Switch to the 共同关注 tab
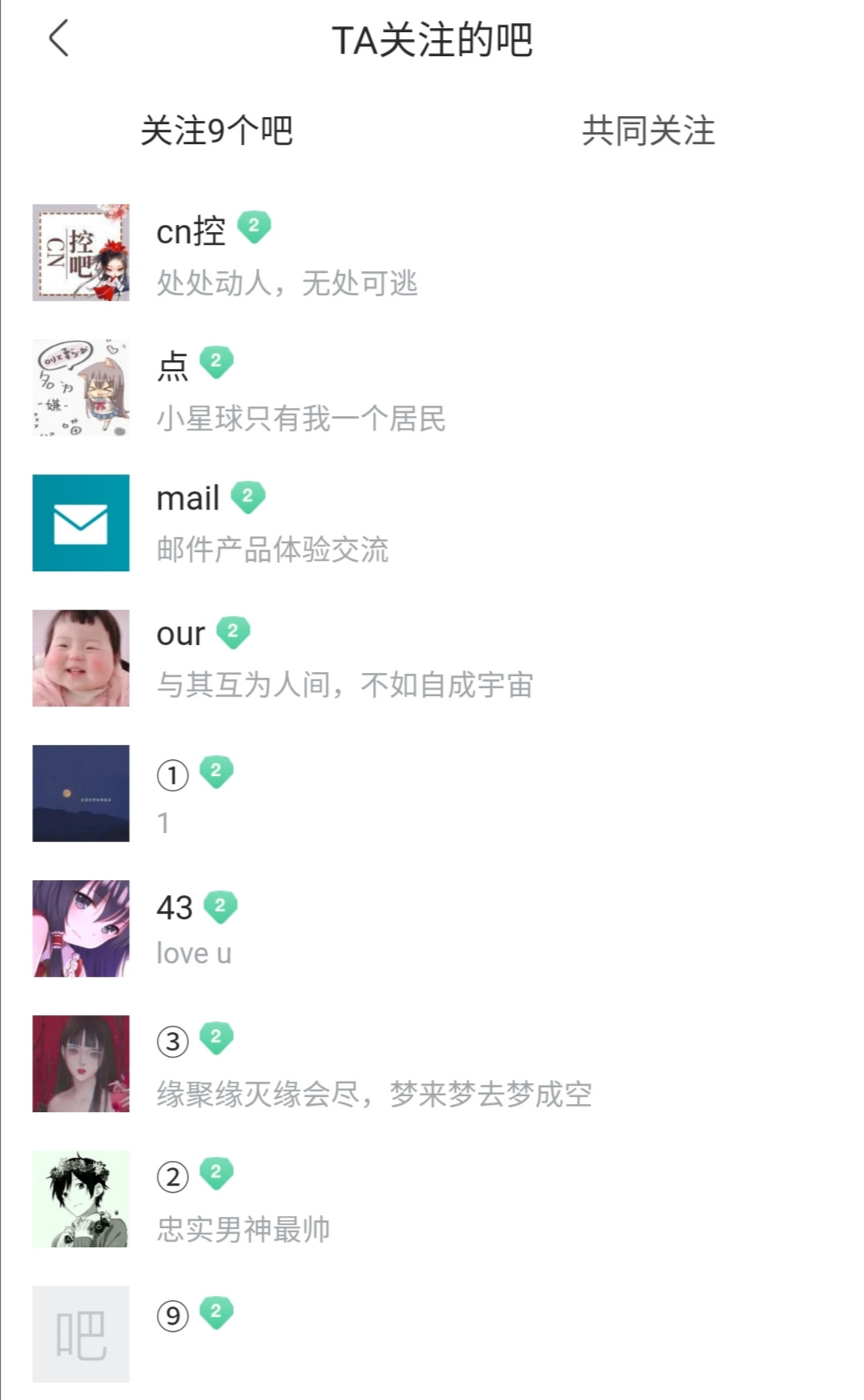Viewport: 864px width, 1400px height. [648, 130]
